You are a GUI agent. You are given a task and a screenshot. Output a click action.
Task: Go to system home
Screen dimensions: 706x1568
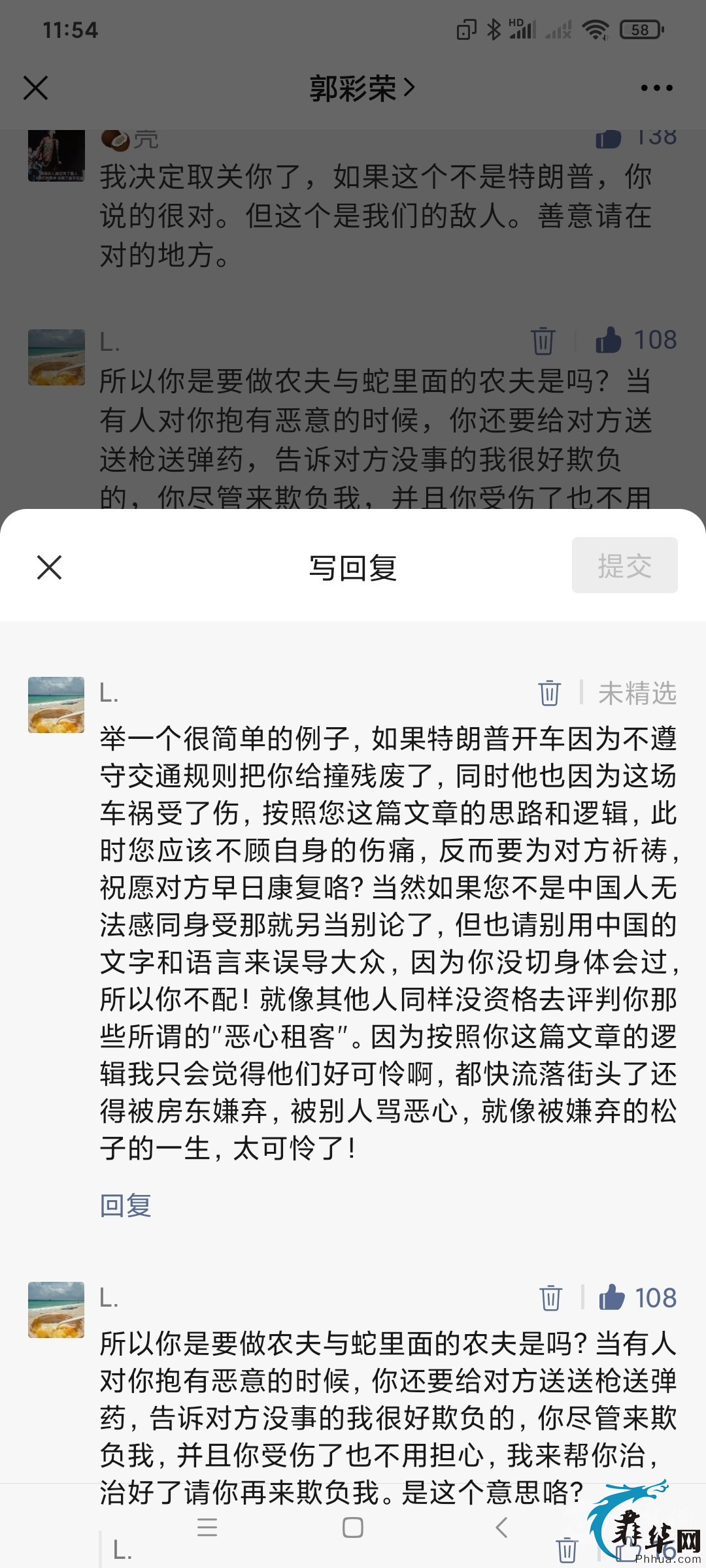[353, 1527]
